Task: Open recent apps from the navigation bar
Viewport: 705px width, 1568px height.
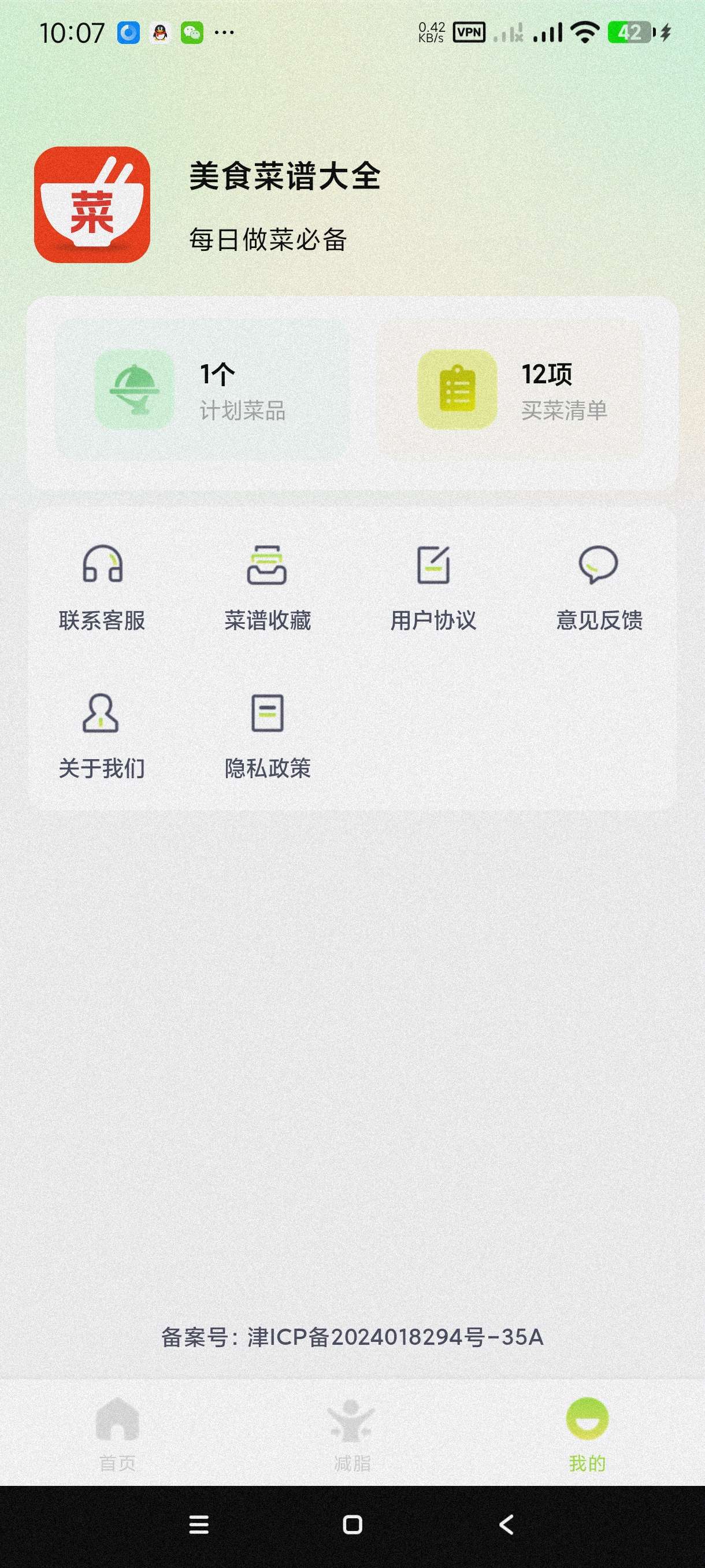Action: 199,1525
